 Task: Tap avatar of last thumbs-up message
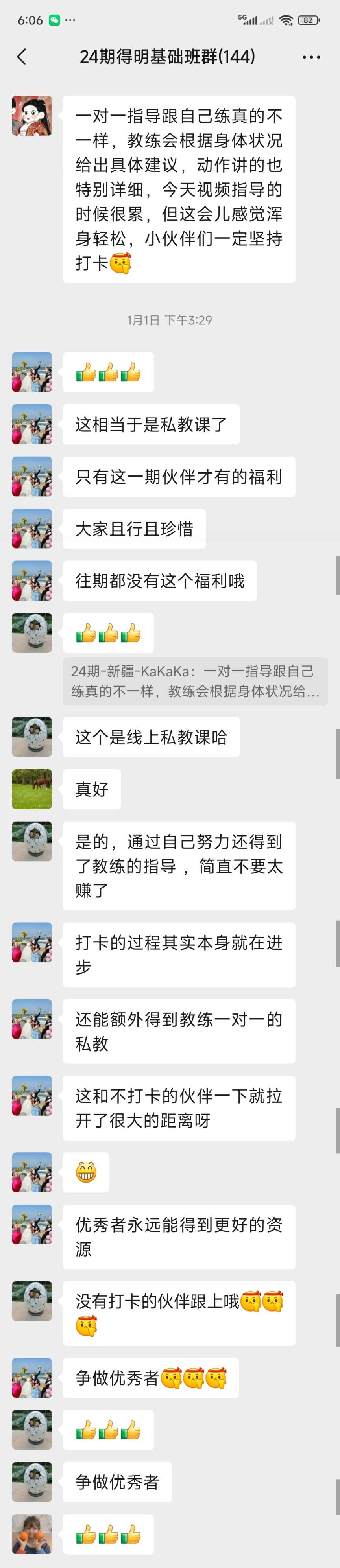coord(32,1533)
